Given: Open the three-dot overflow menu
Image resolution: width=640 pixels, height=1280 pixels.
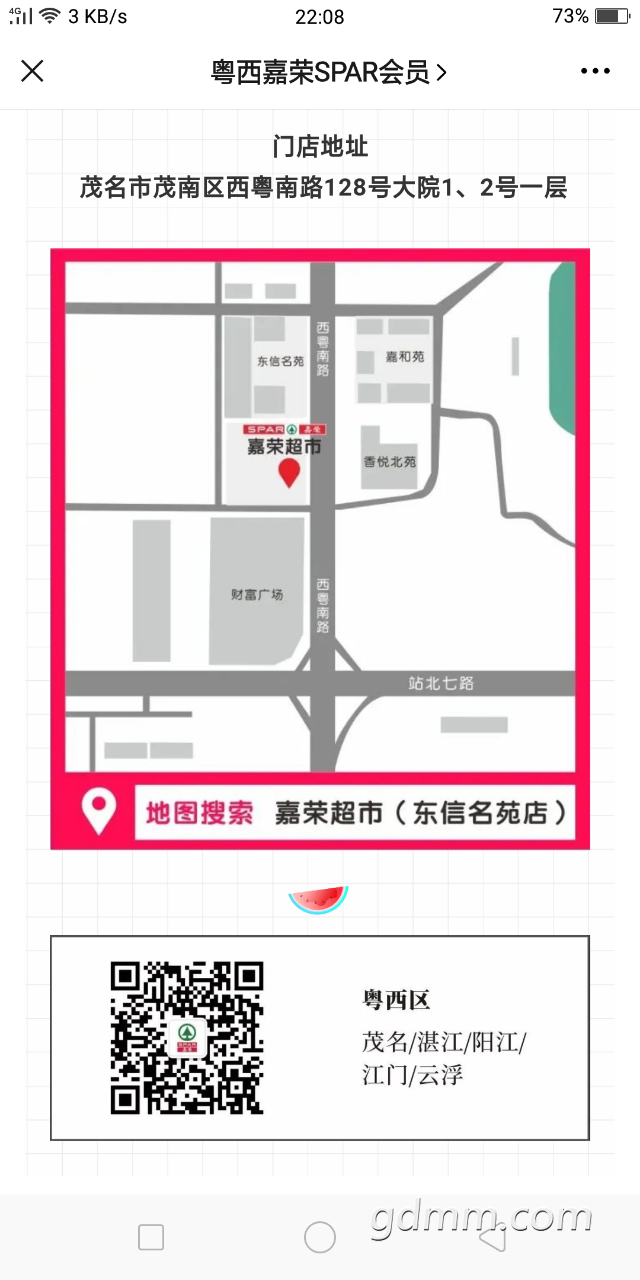Looking at the screenshot, I should point(595,71).
